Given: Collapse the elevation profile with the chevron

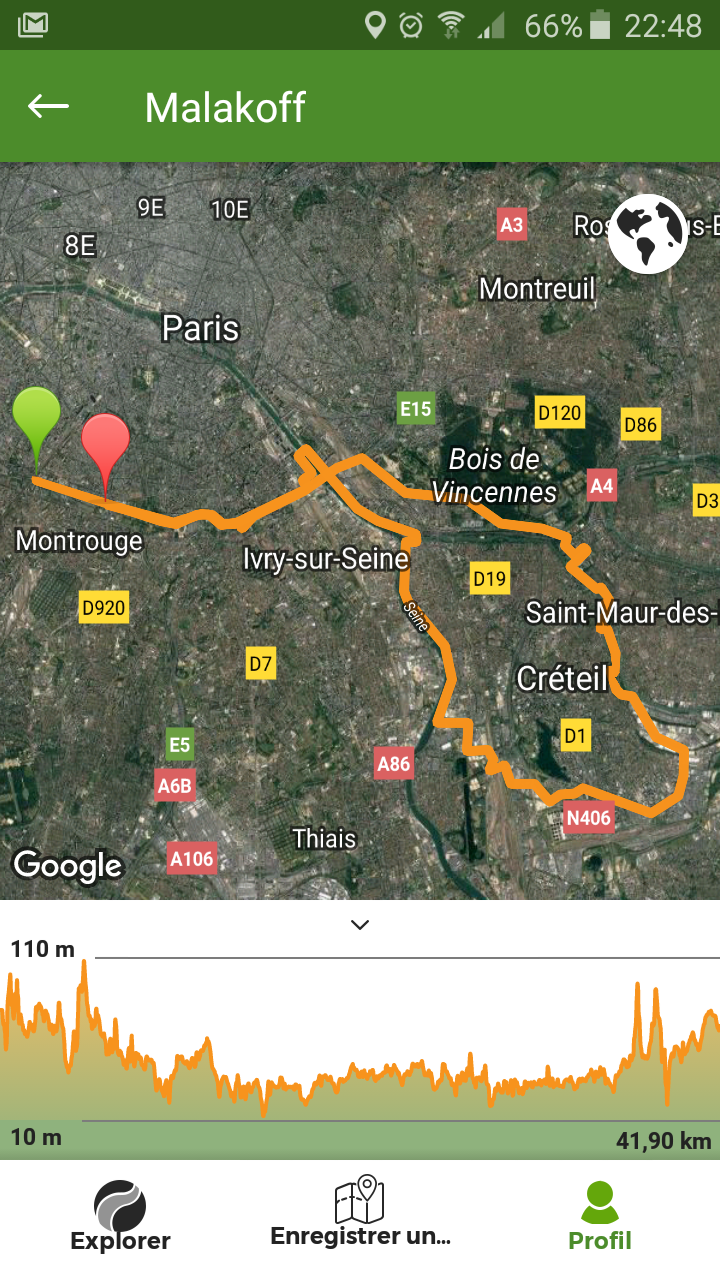Looking at the screenshot, I should click(360, 925).
